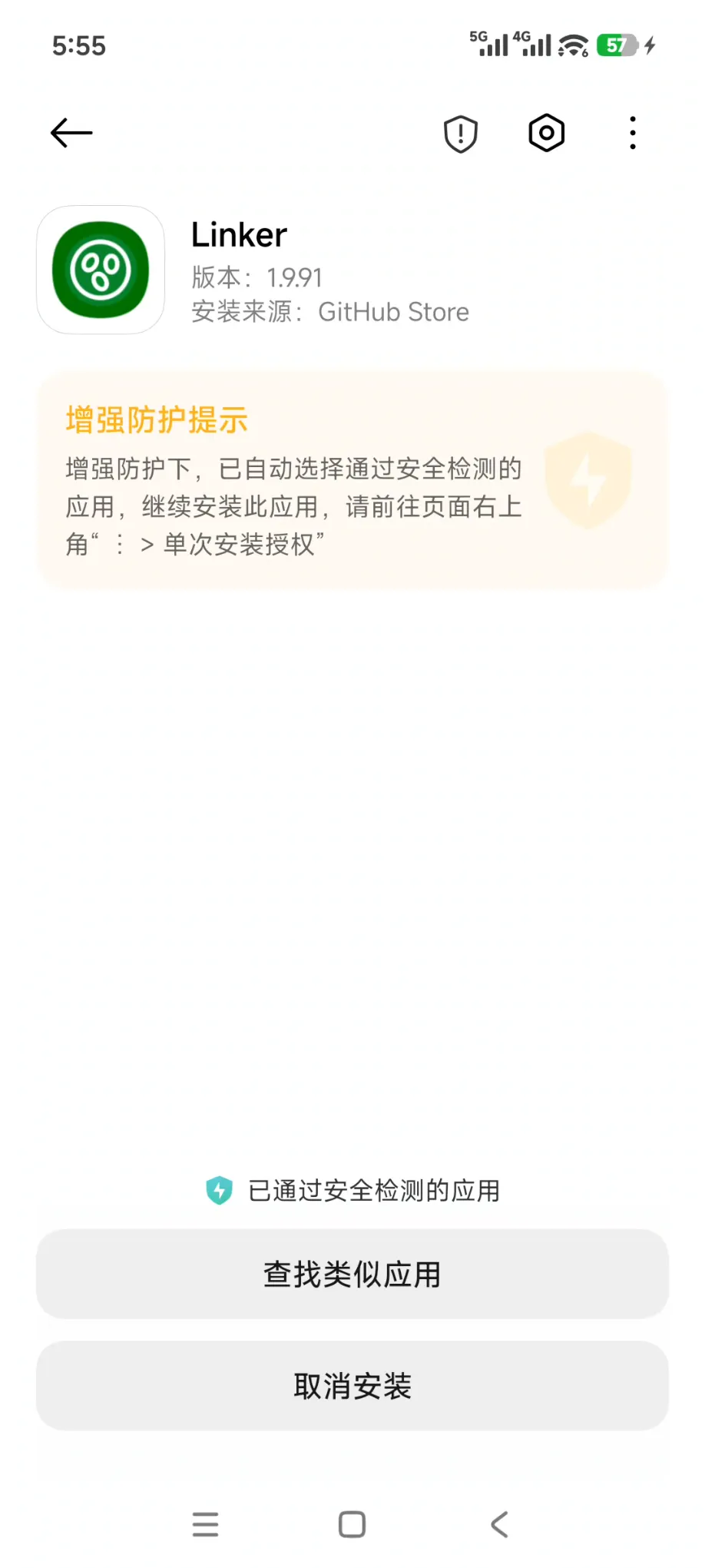Image resolution: width=705 pixels, height=1568 pixels.
Task: Open the three-dot overflow menu
Action: coord(631,132)
